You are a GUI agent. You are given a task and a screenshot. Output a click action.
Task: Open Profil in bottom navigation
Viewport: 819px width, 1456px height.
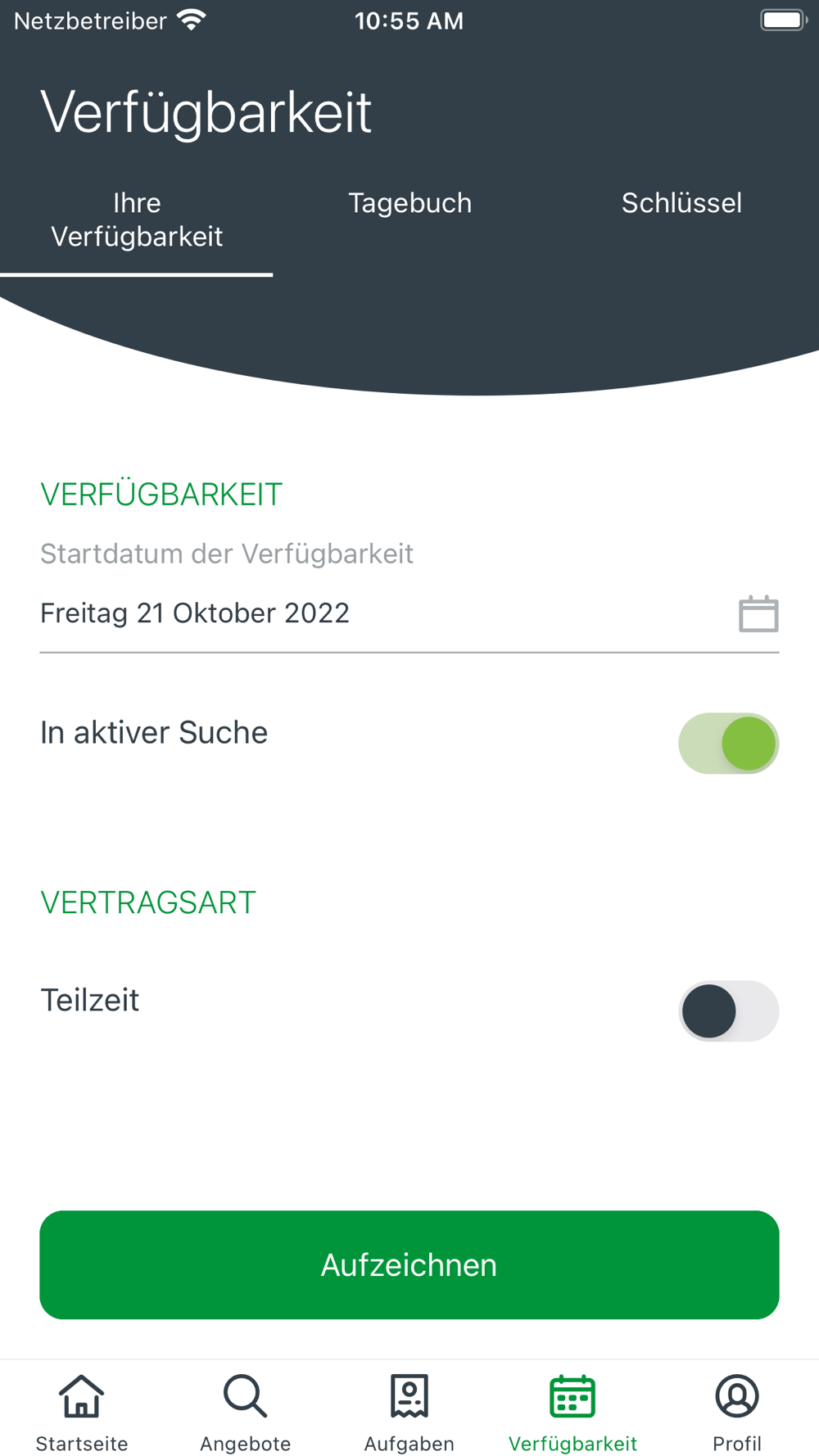pyautogui.click(x=737, y=1412)
